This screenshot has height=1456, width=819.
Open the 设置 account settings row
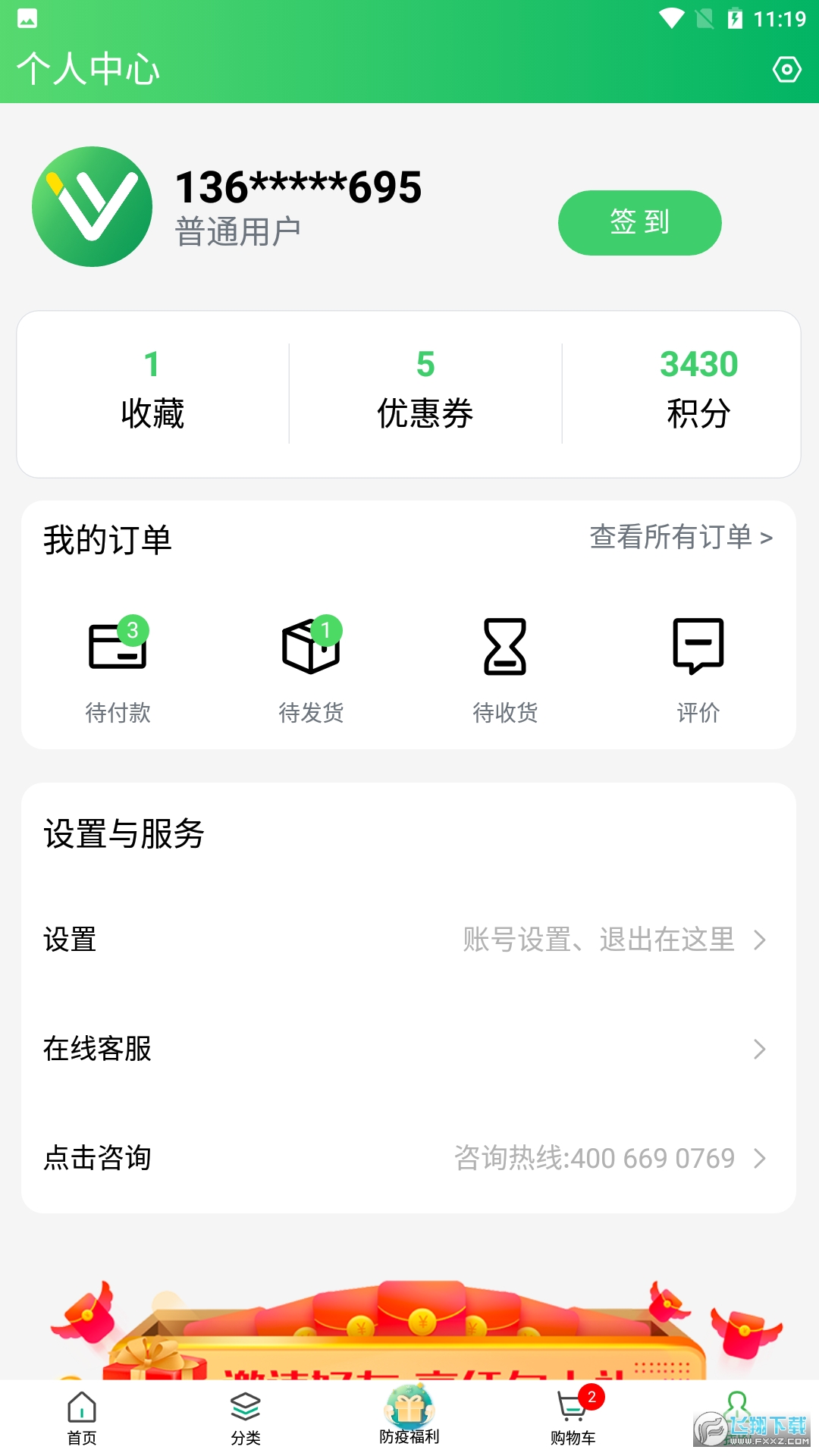click(408, 940)
